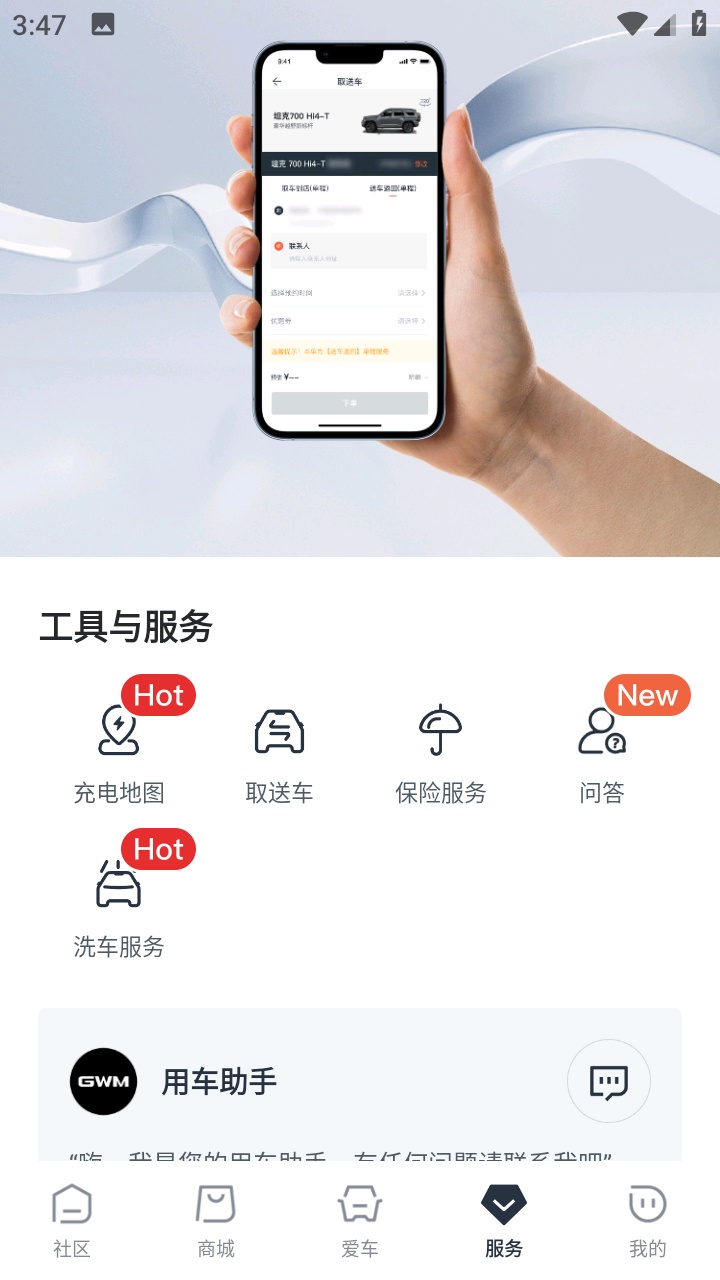This screenshot has height=1280, width=720.
Task: Open 取送车 pickup and delivery service
Action: (279, 752)
